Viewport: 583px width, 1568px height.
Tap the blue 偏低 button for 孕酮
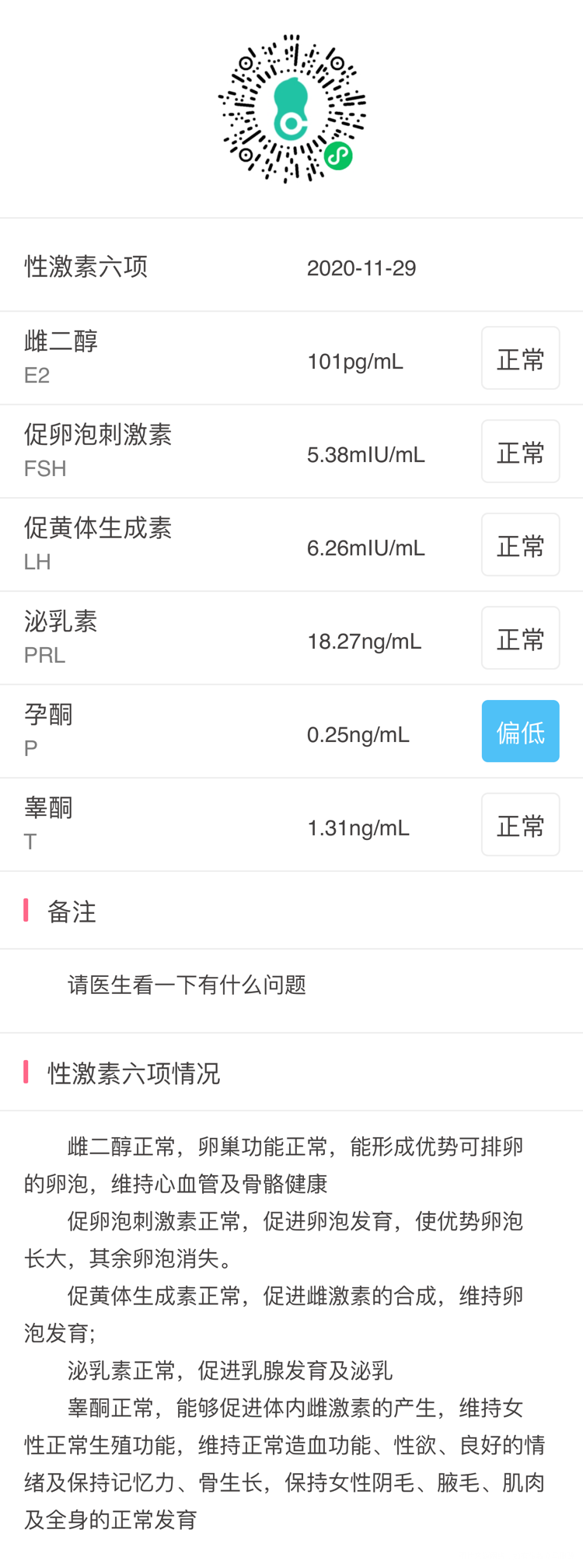(520, 731)
